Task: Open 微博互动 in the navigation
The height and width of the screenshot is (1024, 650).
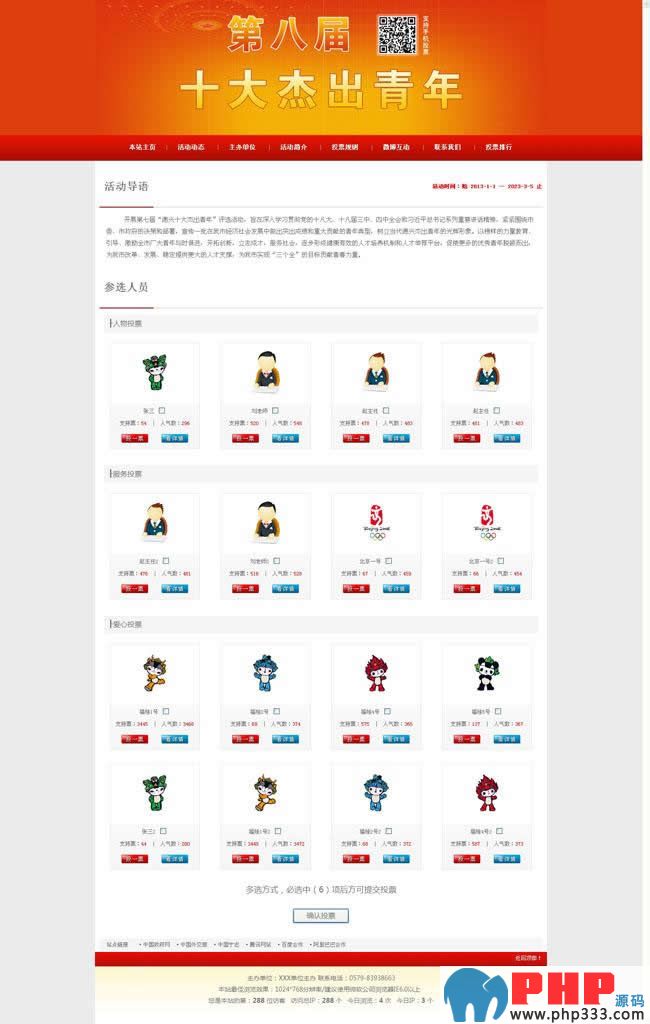Action: pos(396,147)
